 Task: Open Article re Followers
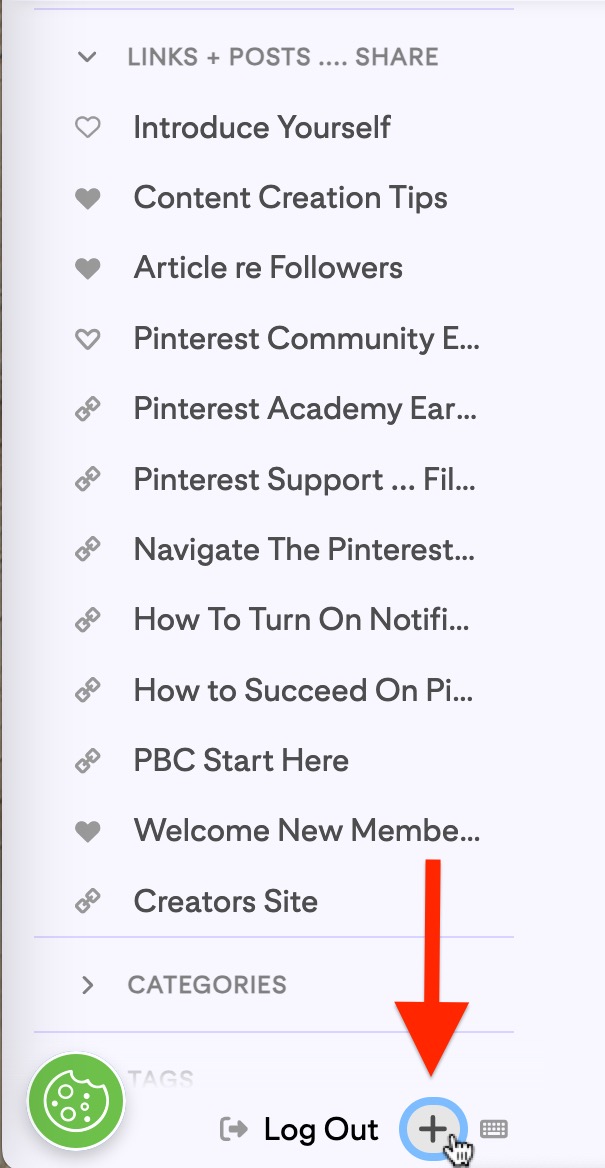click(268, 268)
